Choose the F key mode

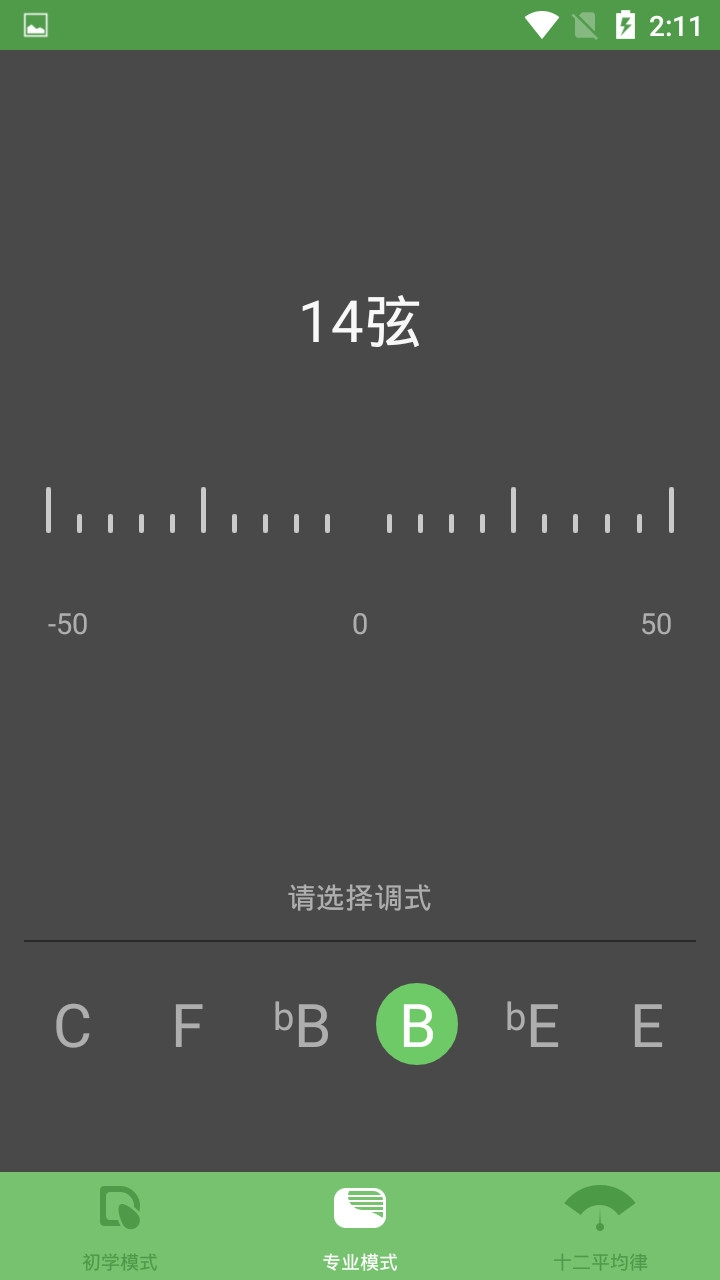(187, 1026)
